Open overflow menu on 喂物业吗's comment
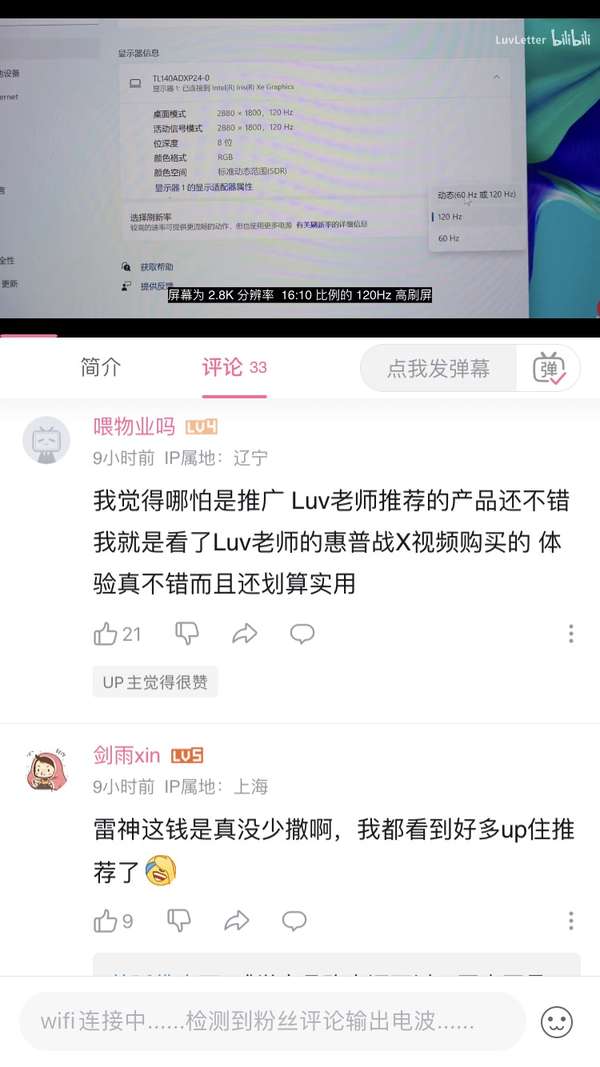600x1067 pixels. [571, 634]
